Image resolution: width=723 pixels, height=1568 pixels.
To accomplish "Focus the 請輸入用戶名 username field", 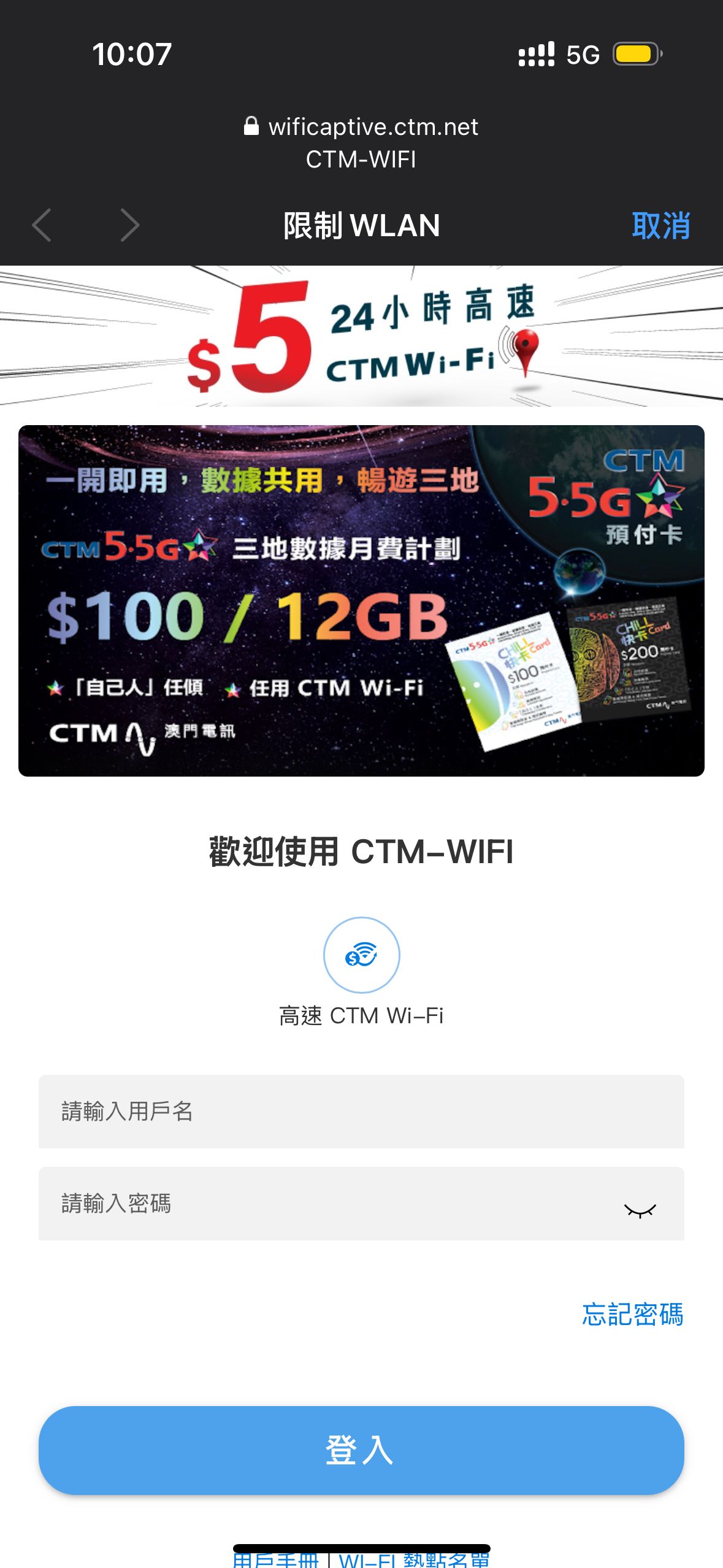I will 361,1111.
